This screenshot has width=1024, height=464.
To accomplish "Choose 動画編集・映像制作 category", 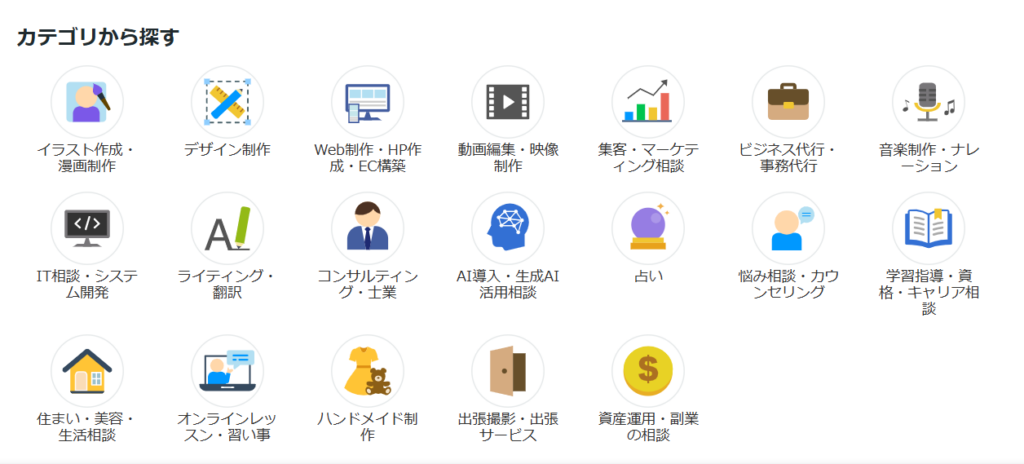I will 508,102.
